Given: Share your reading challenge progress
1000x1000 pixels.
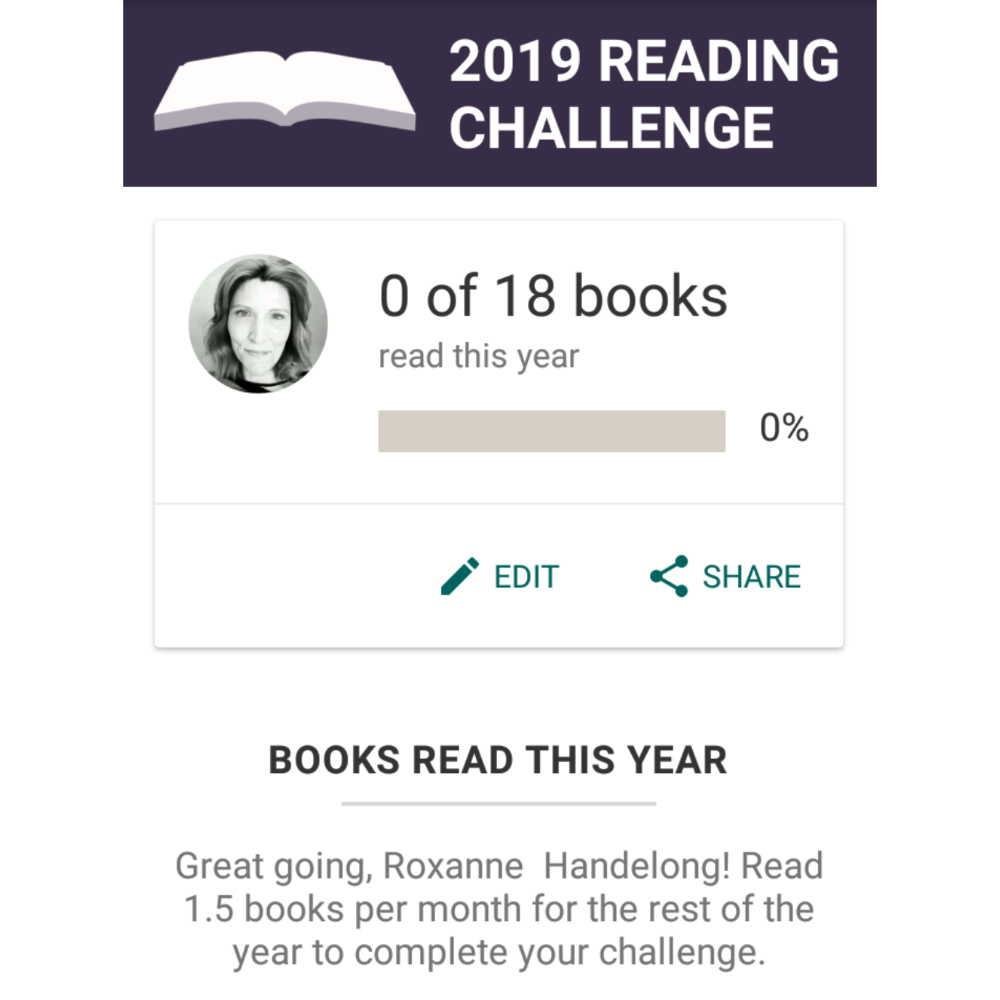Looking at the screenshot, I should pos(726,577).
